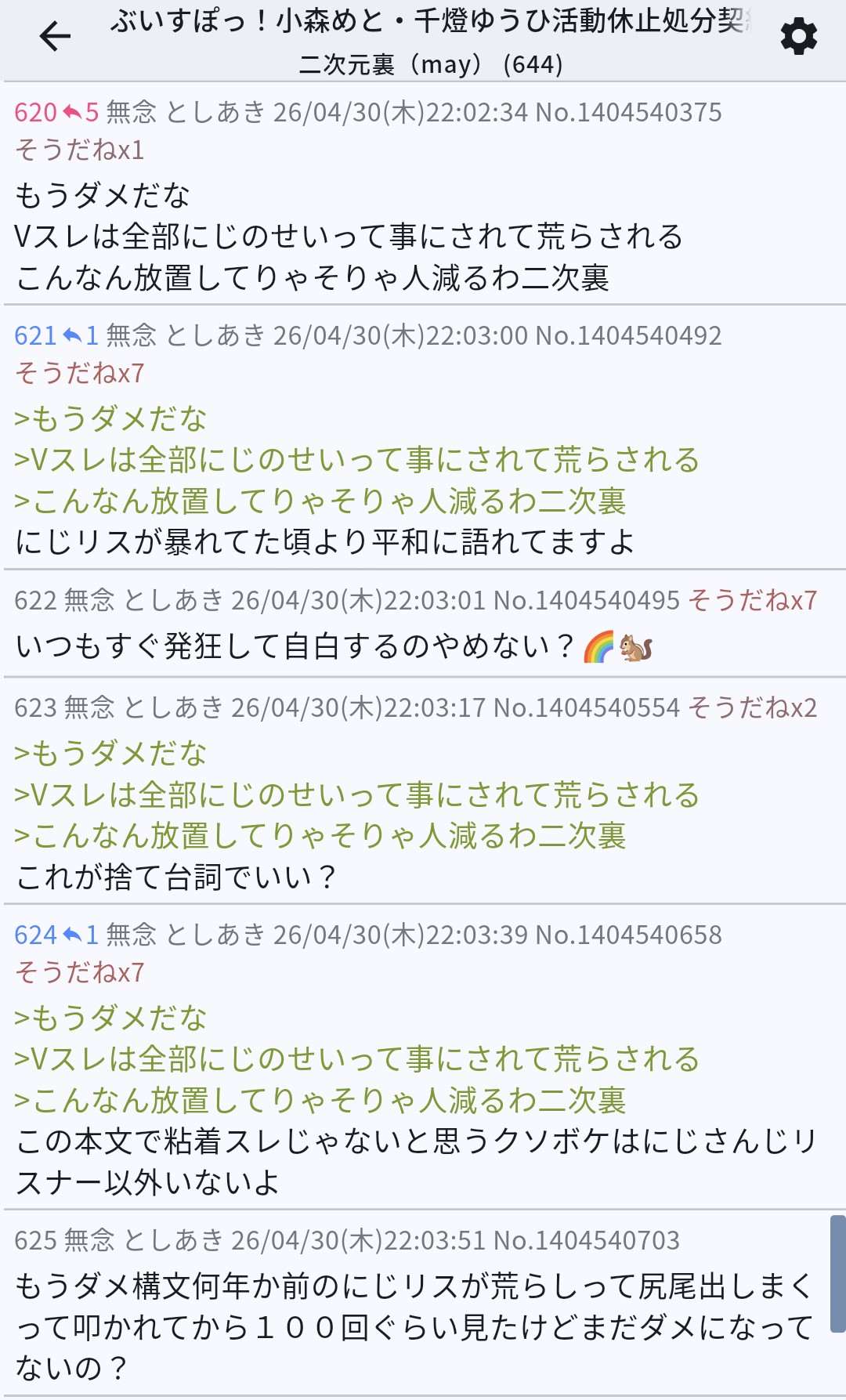Tap そうだねx7 on post 621
This screenshot has width=846, height=1400.
click(x=80, y=373)
